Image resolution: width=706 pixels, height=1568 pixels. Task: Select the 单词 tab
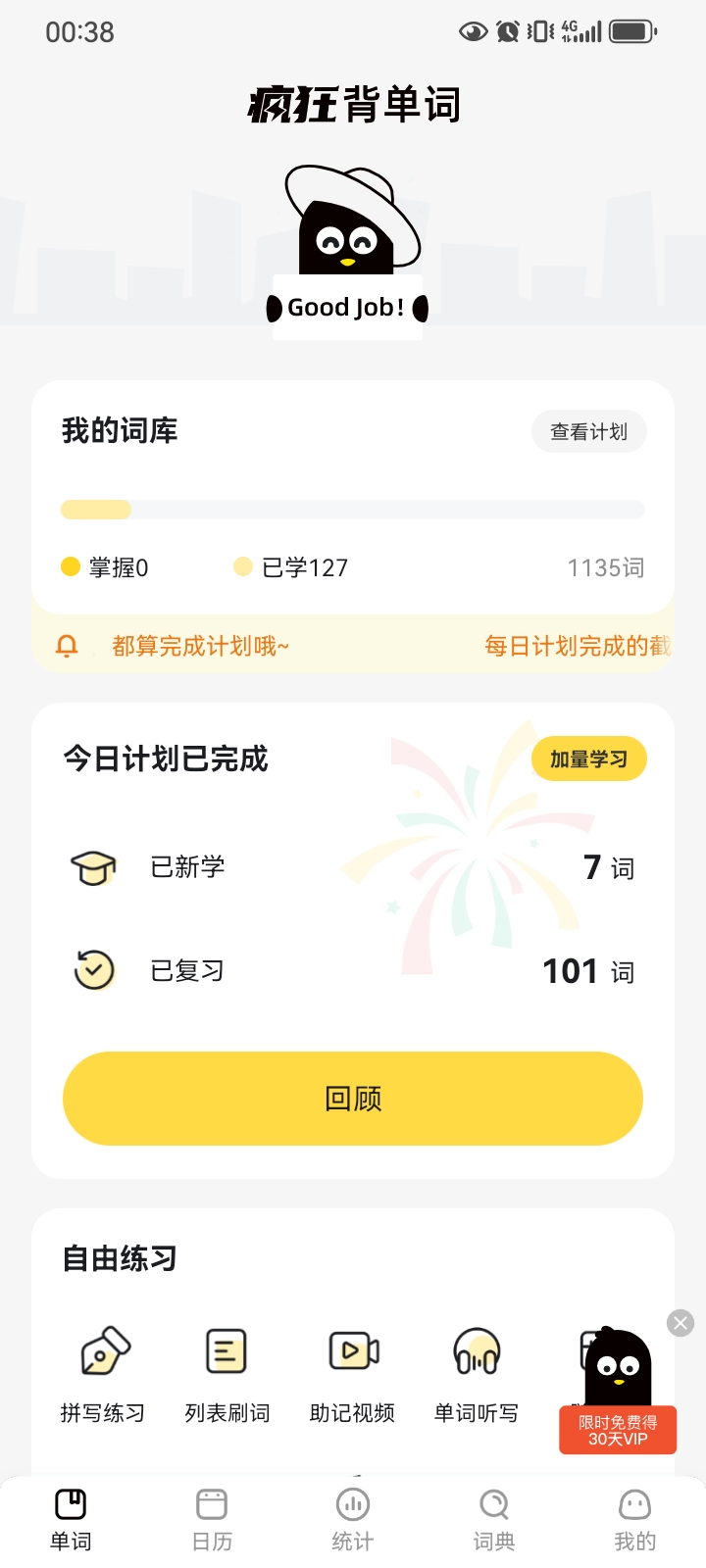pyautogui.click(x=71, y=1520)
